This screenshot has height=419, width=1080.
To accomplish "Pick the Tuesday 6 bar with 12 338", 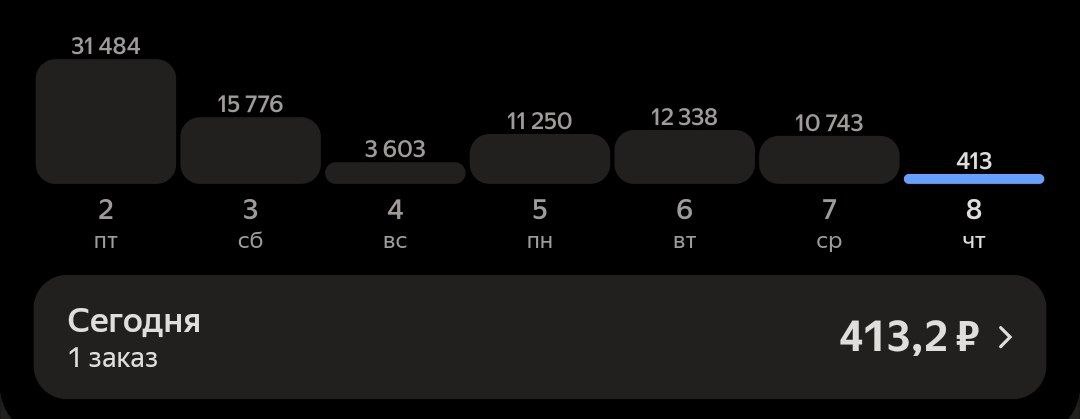I will (x=684, y=157).
